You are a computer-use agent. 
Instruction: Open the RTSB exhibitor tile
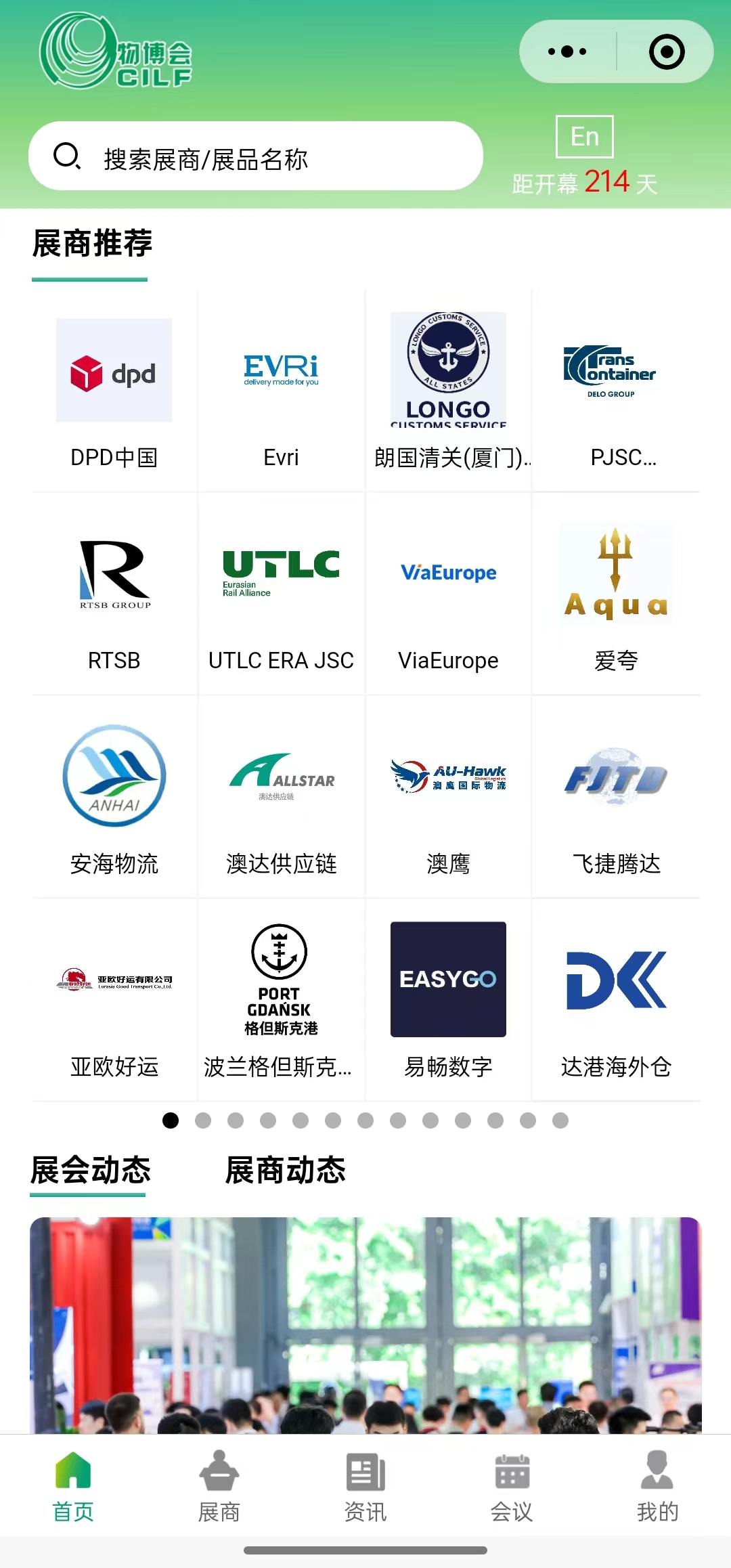pos(114,594)
